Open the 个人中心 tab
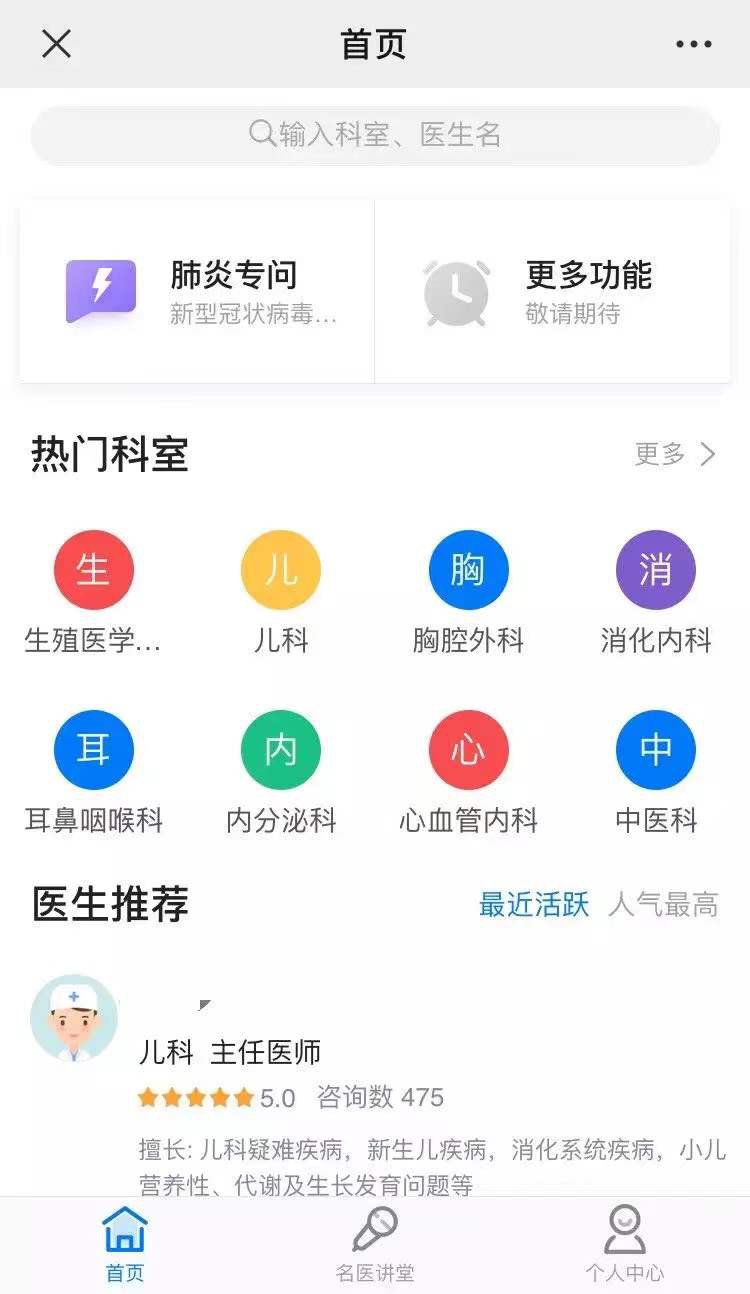 coord(624,1243)
